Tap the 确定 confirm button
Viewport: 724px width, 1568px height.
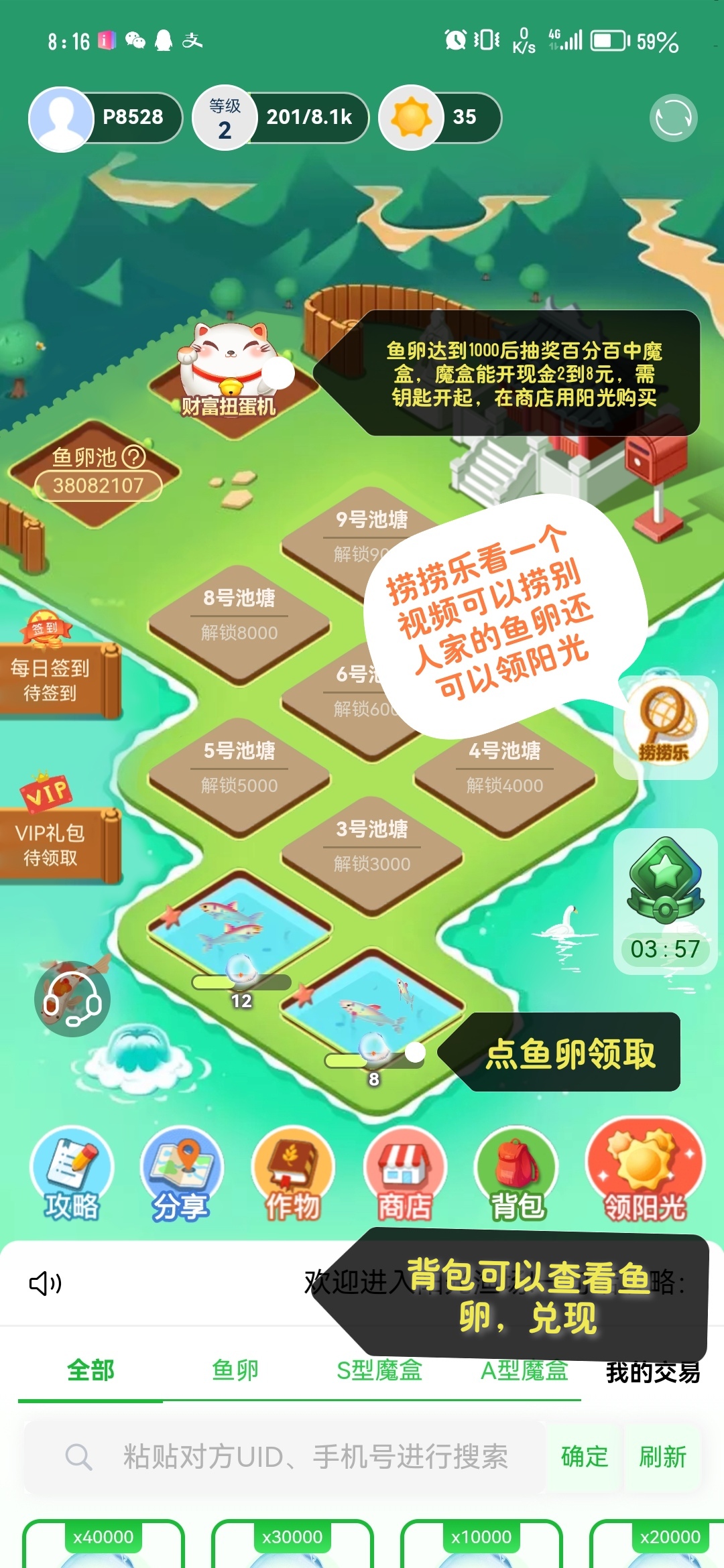(x=585, y=1457)
